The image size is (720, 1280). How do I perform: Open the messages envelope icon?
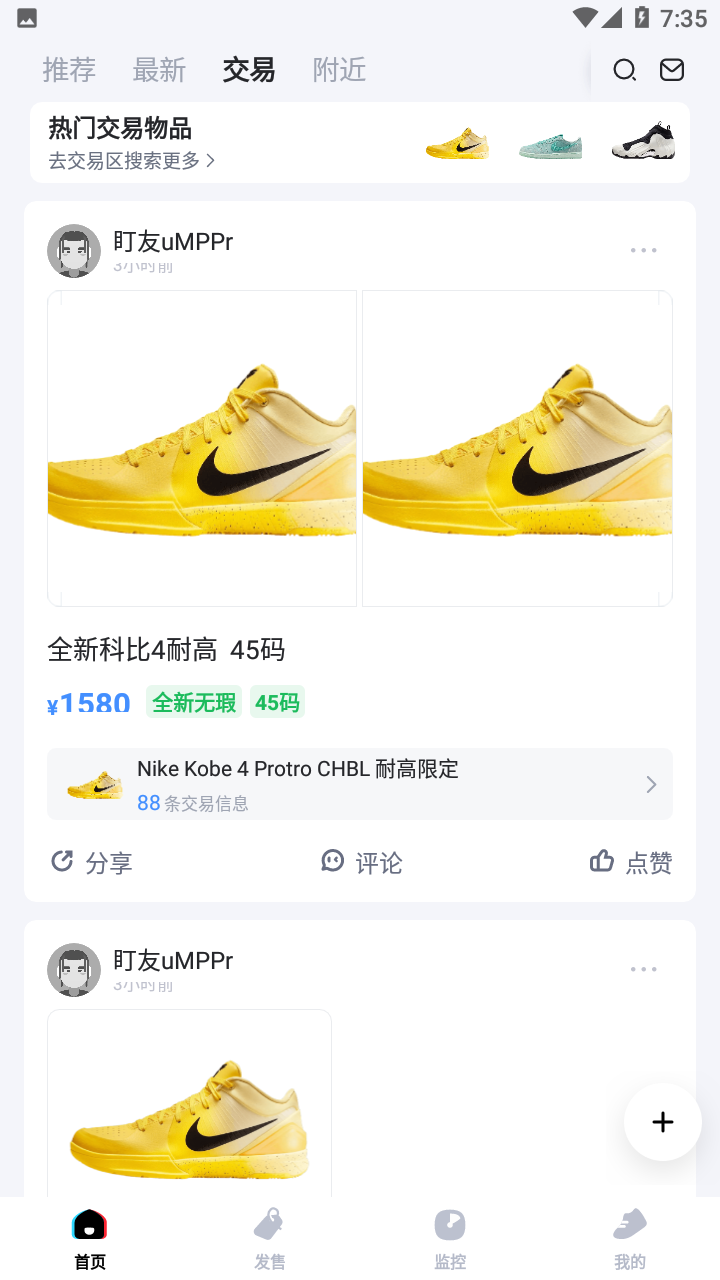click(x=672, y=70)
